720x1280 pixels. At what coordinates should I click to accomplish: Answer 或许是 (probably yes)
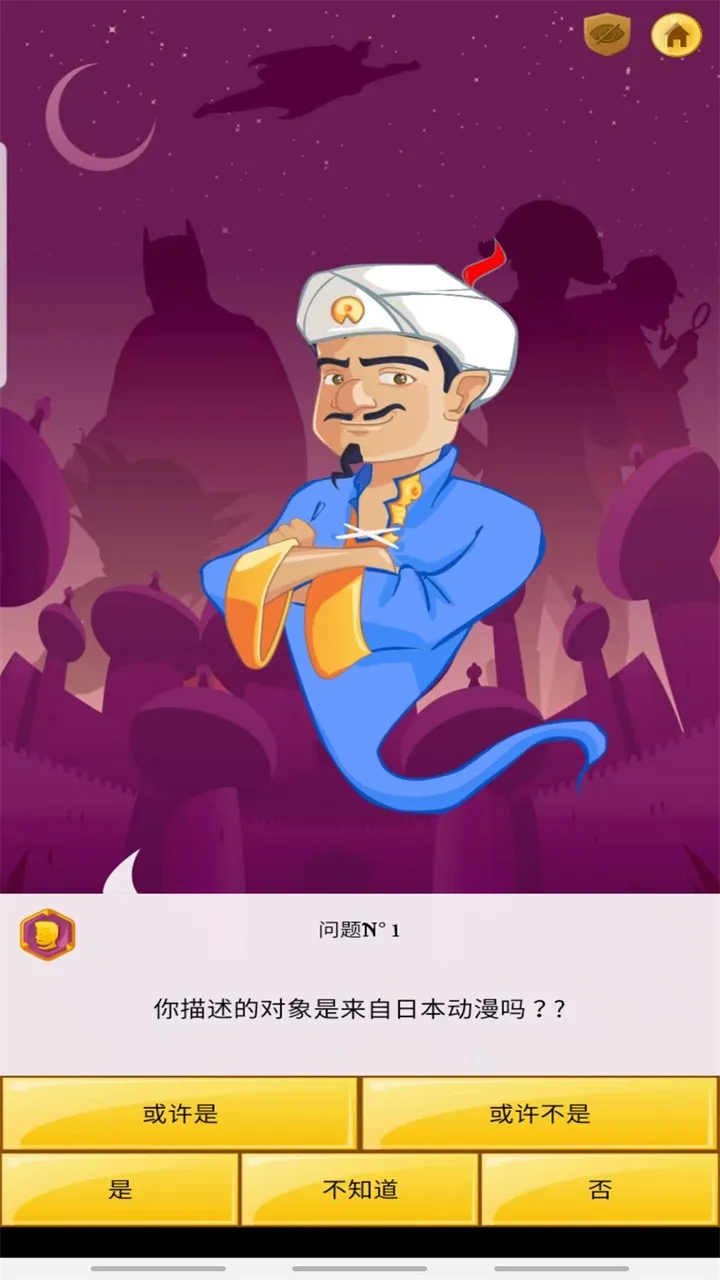click(x=180, y=1113)
